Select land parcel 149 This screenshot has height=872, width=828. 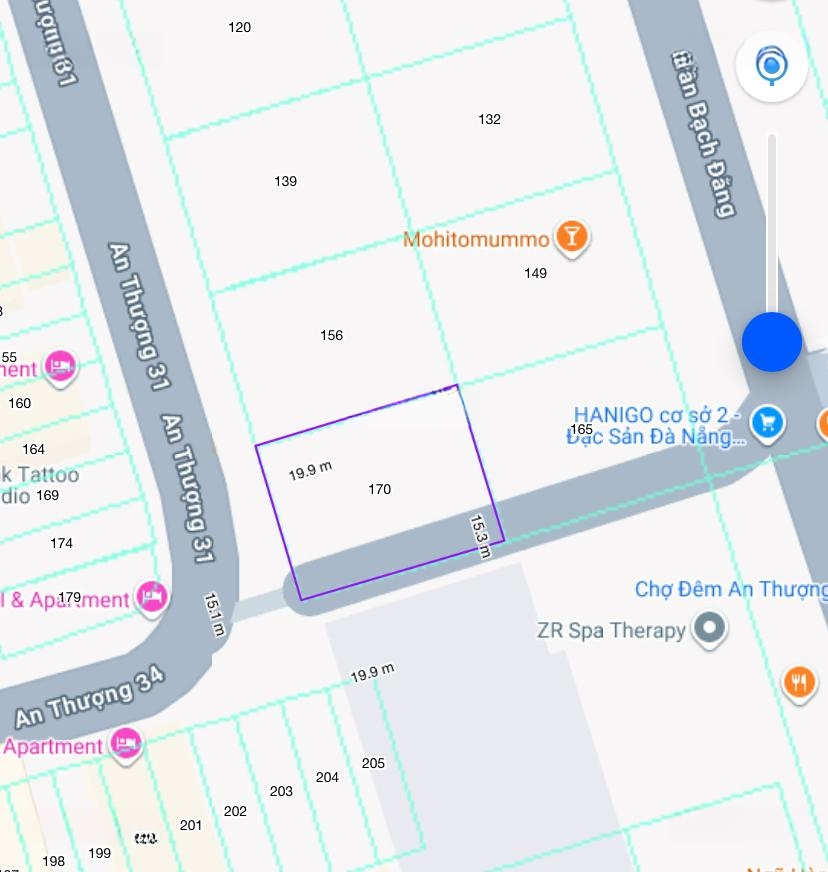pos(535,273)
